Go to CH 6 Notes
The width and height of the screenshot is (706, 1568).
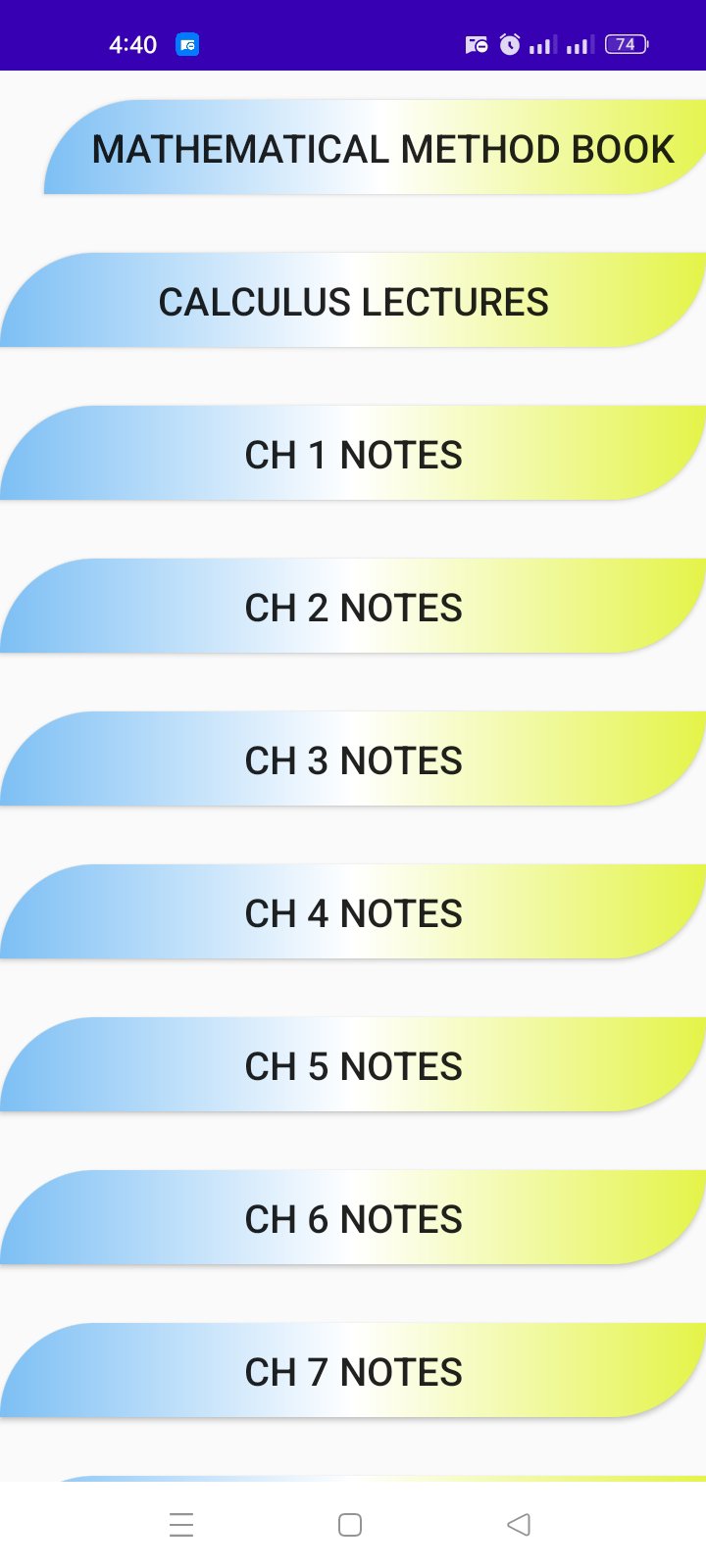[353, 1219]
